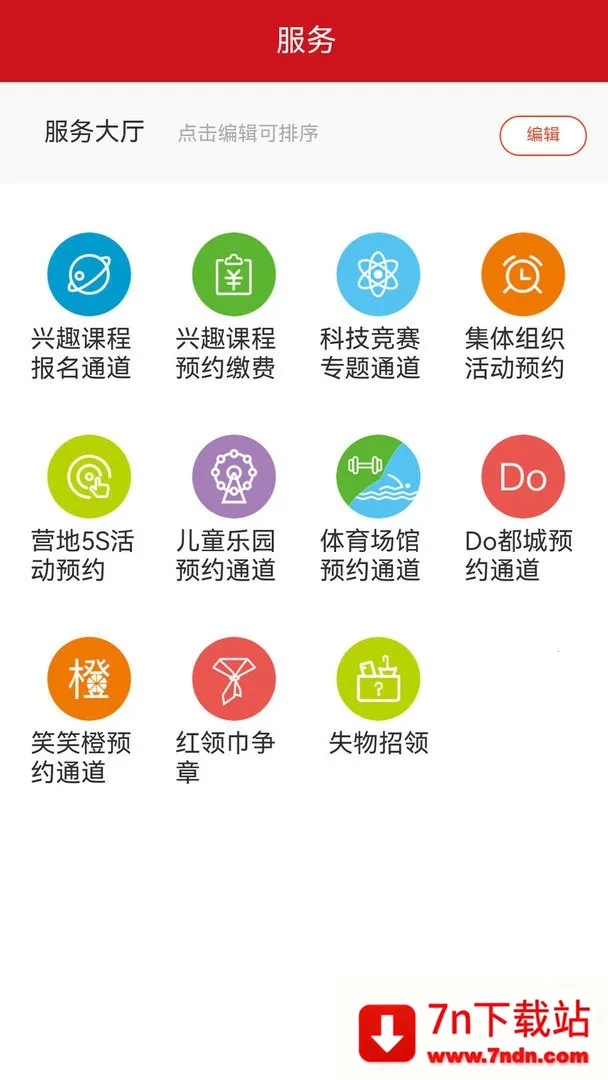Open 兴趣课程报名通道
Image resolution: width=608 pixels, height=1080 pixels.
click(89, 275)
